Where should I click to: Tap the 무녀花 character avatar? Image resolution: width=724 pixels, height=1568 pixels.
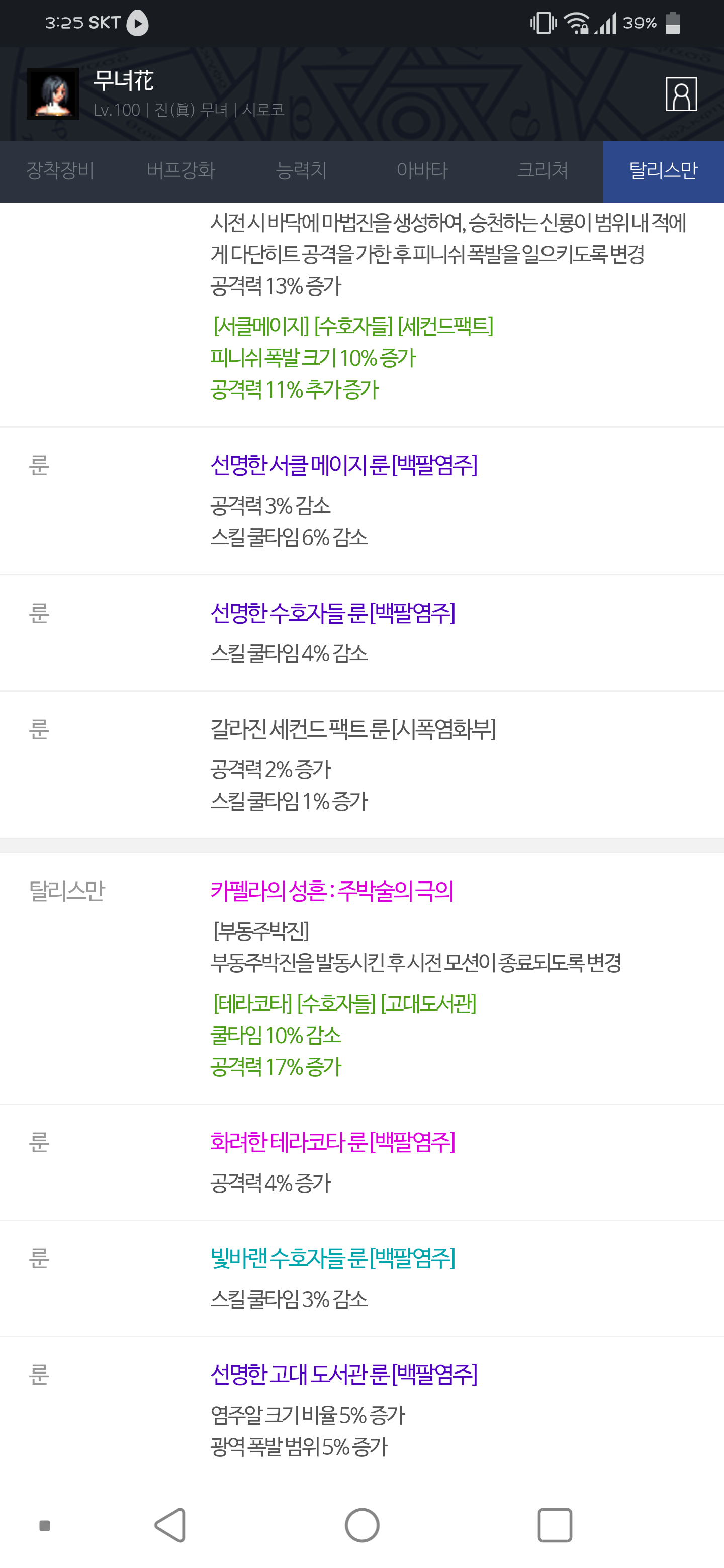tap(53, 94)
